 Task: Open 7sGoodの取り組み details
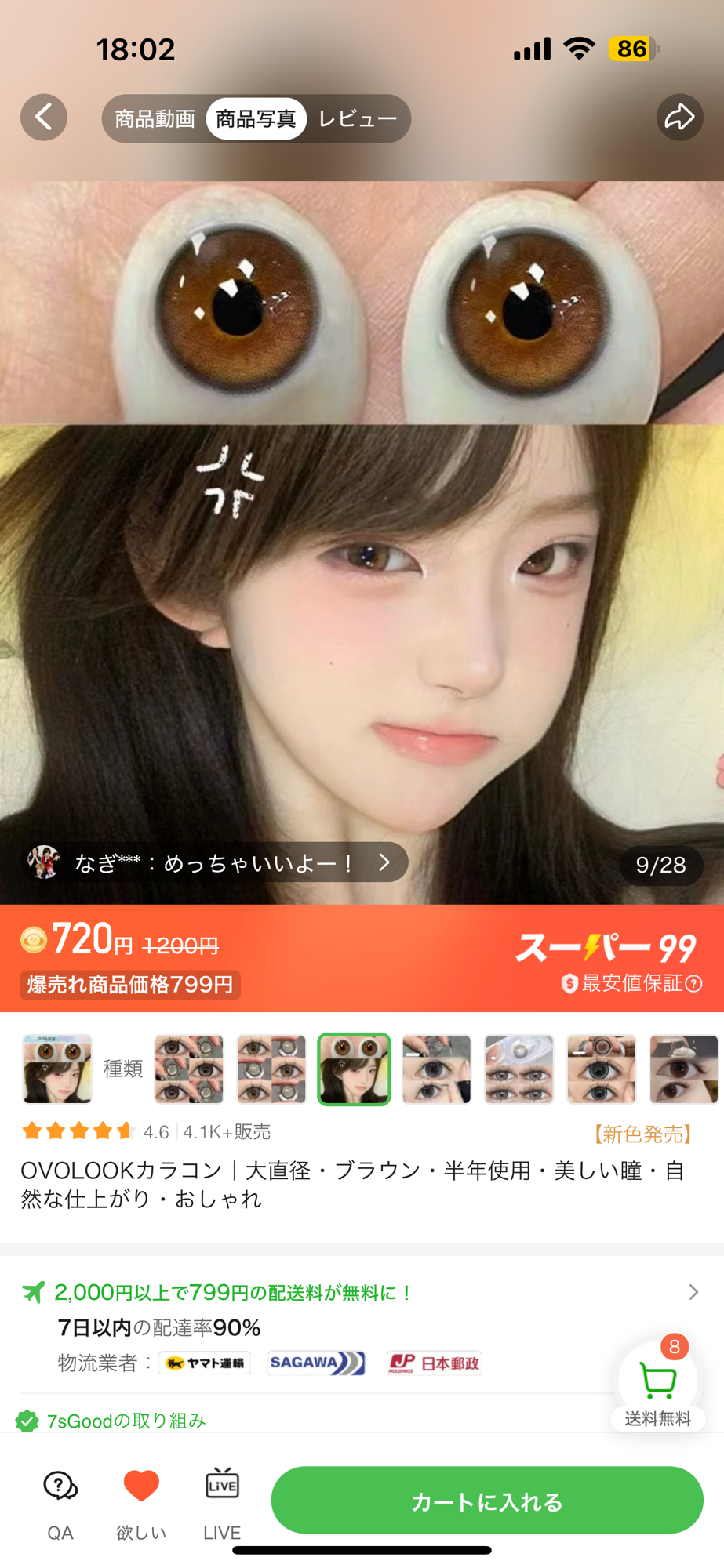pos(126,1421)
